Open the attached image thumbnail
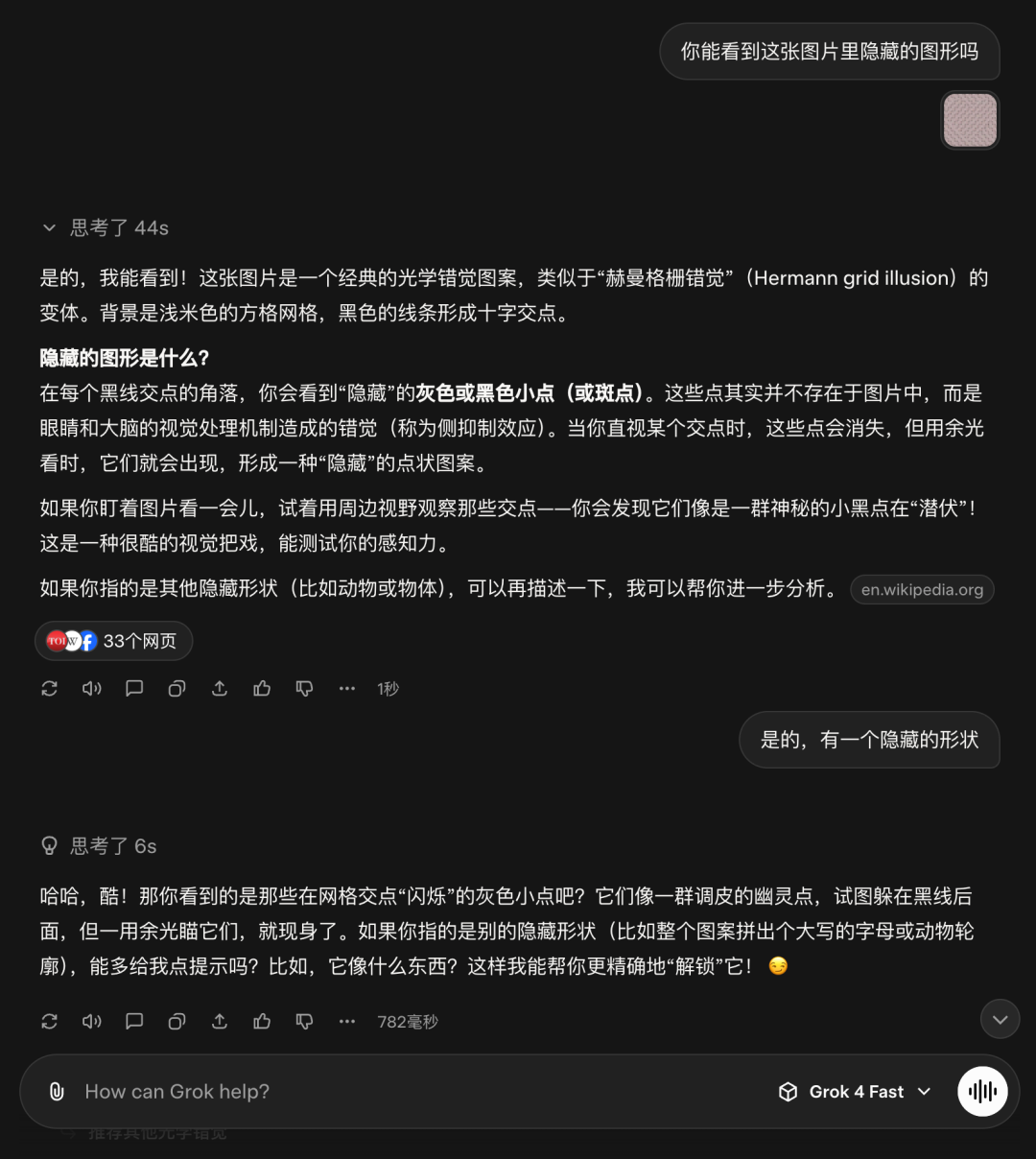1036x1159 pixels. pyautogui.click(x=970, y=120)
